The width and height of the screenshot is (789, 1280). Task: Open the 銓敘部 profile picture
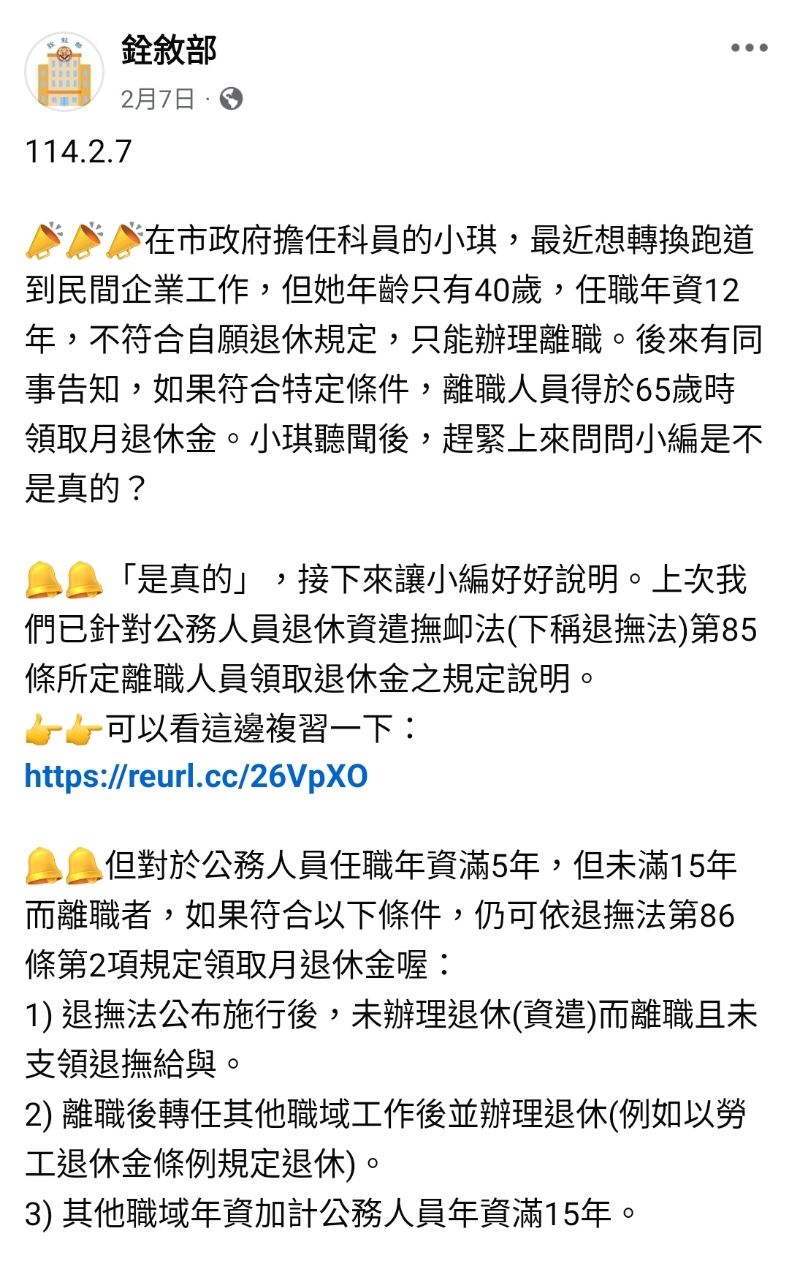pyautogui.click(x=64, y=71)
